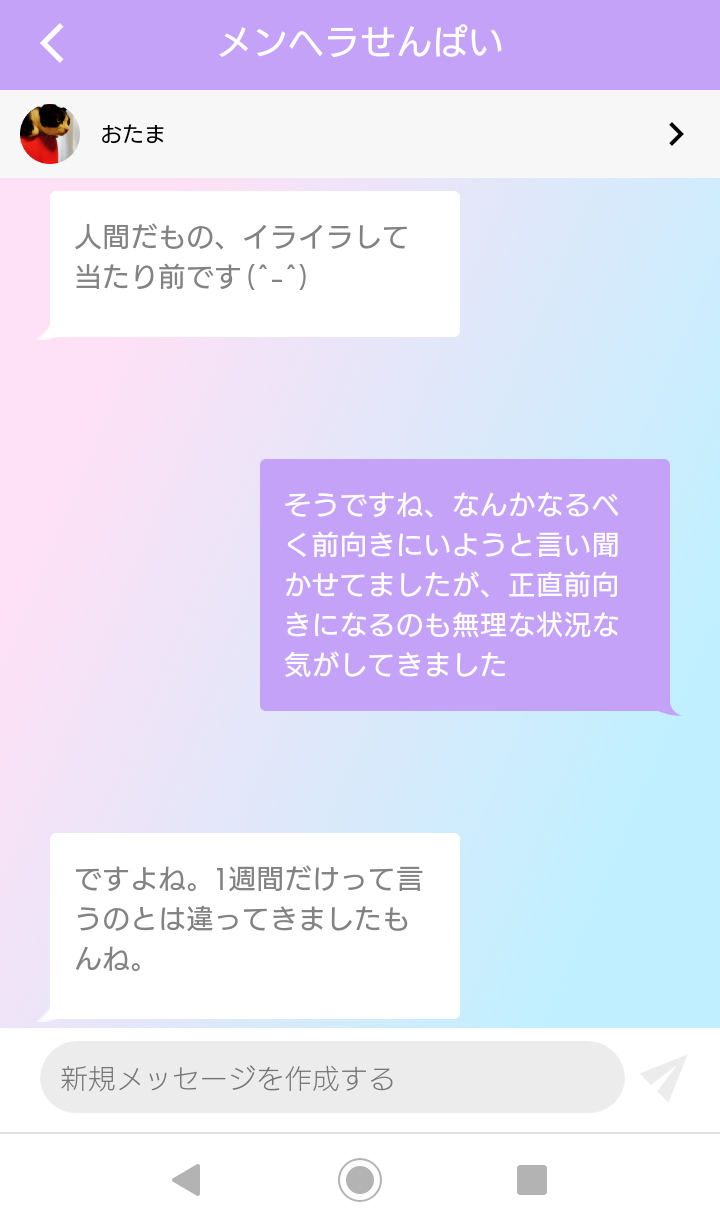Go to the home screen

(360, 1180)
